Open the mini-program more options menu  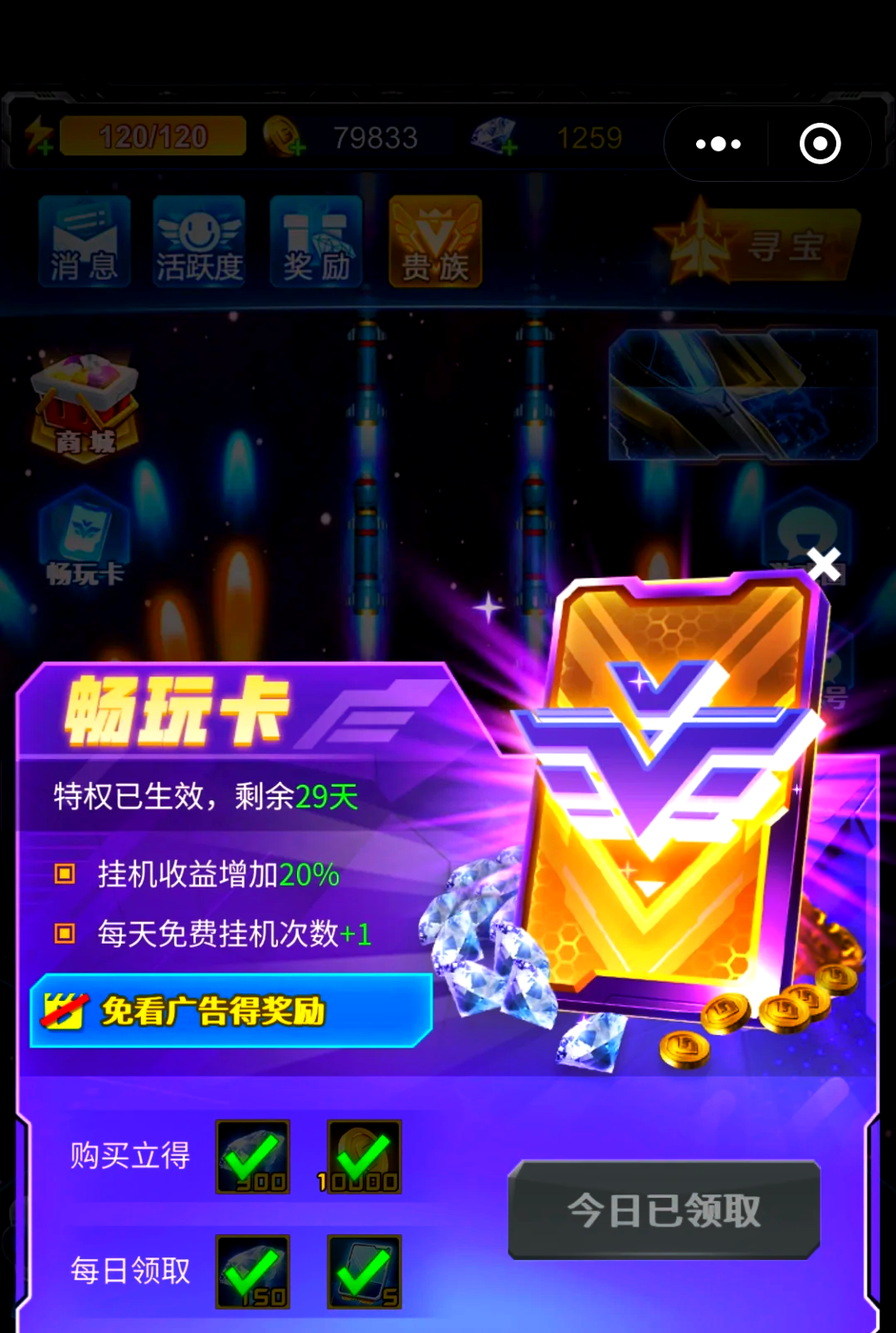718,144
